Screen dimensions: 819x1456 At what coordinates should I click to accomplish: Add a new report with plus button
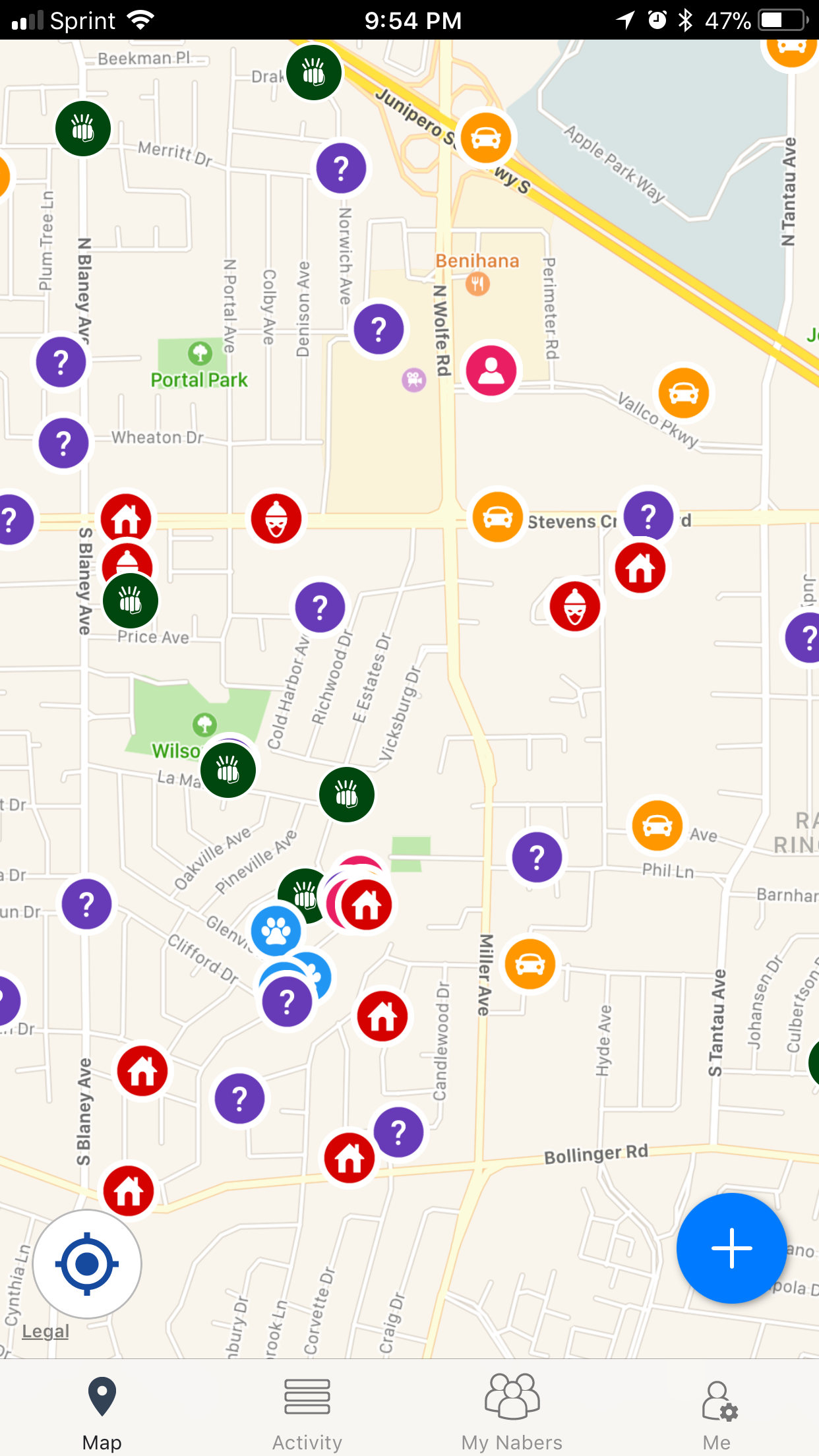coord(731,1248)
